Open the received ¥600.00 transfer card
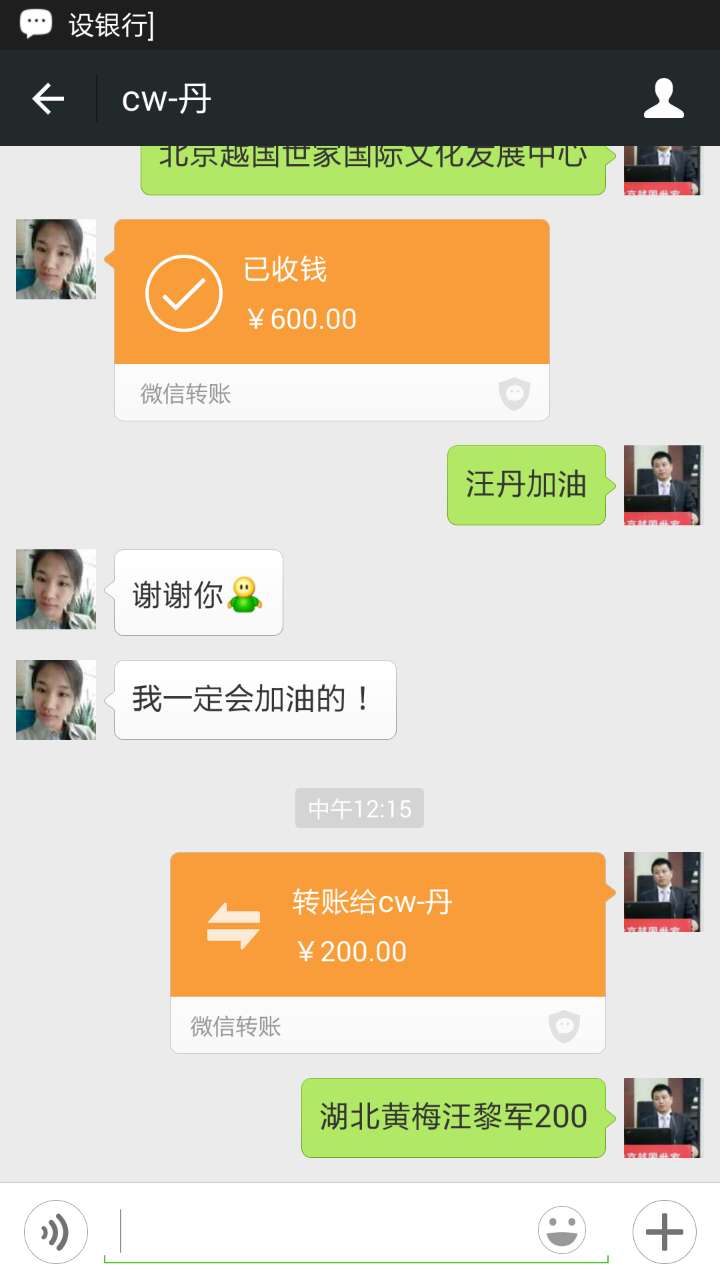 pos(331,318)
